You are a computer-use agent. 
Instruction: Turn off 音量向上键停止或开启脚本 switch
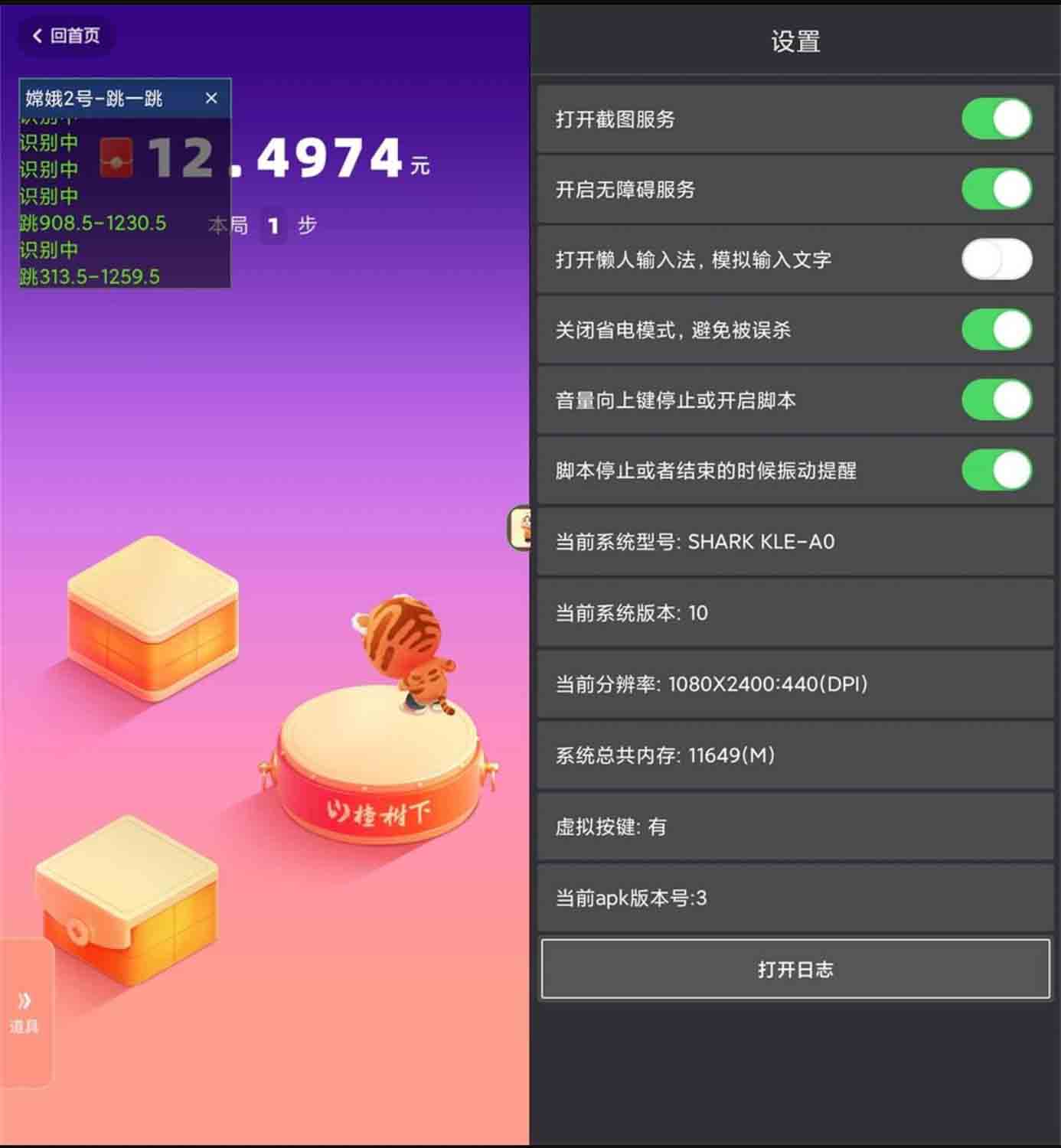pyautogui.click(x=996, y=400)
